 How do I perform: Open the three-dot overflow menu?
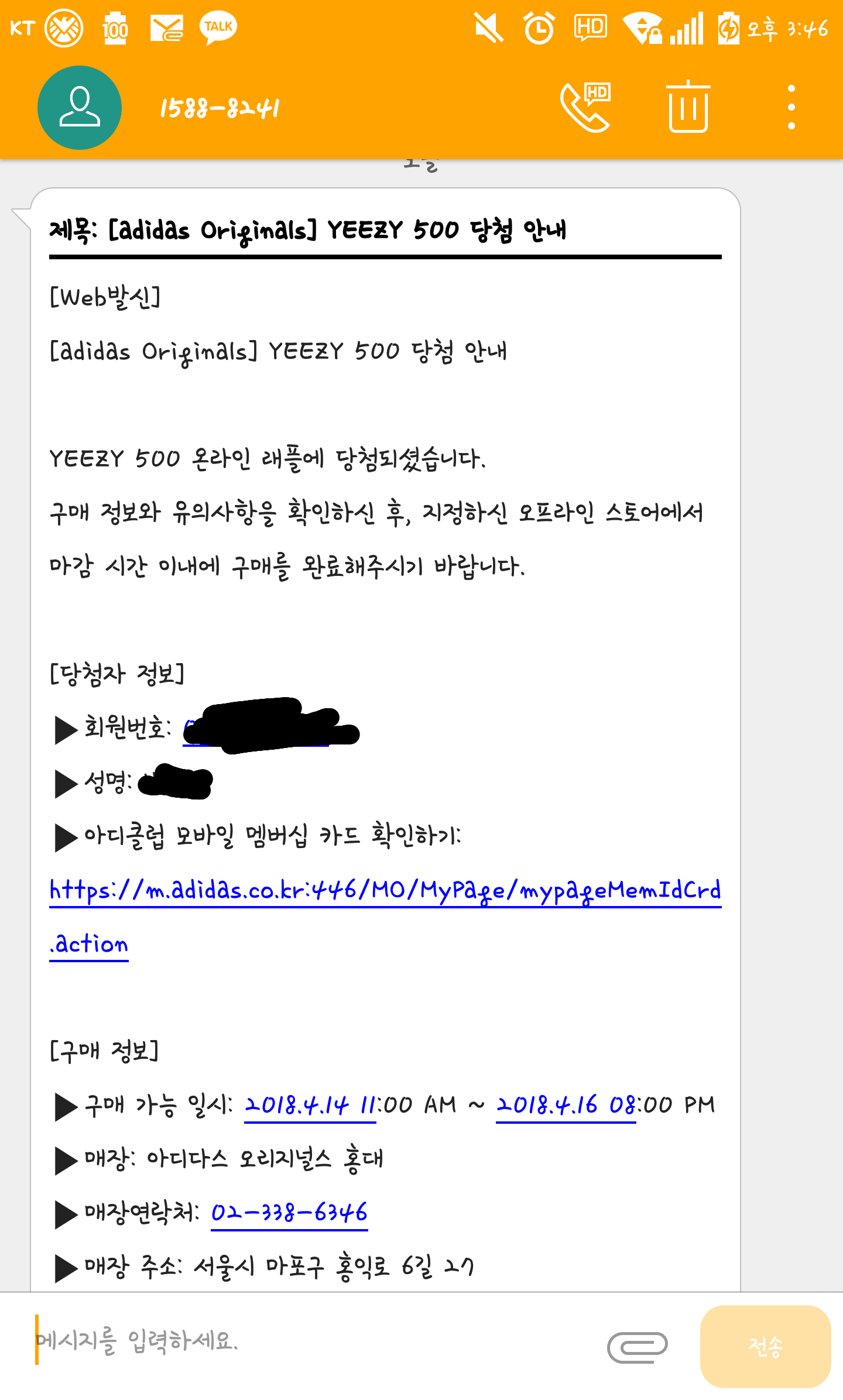791,107
